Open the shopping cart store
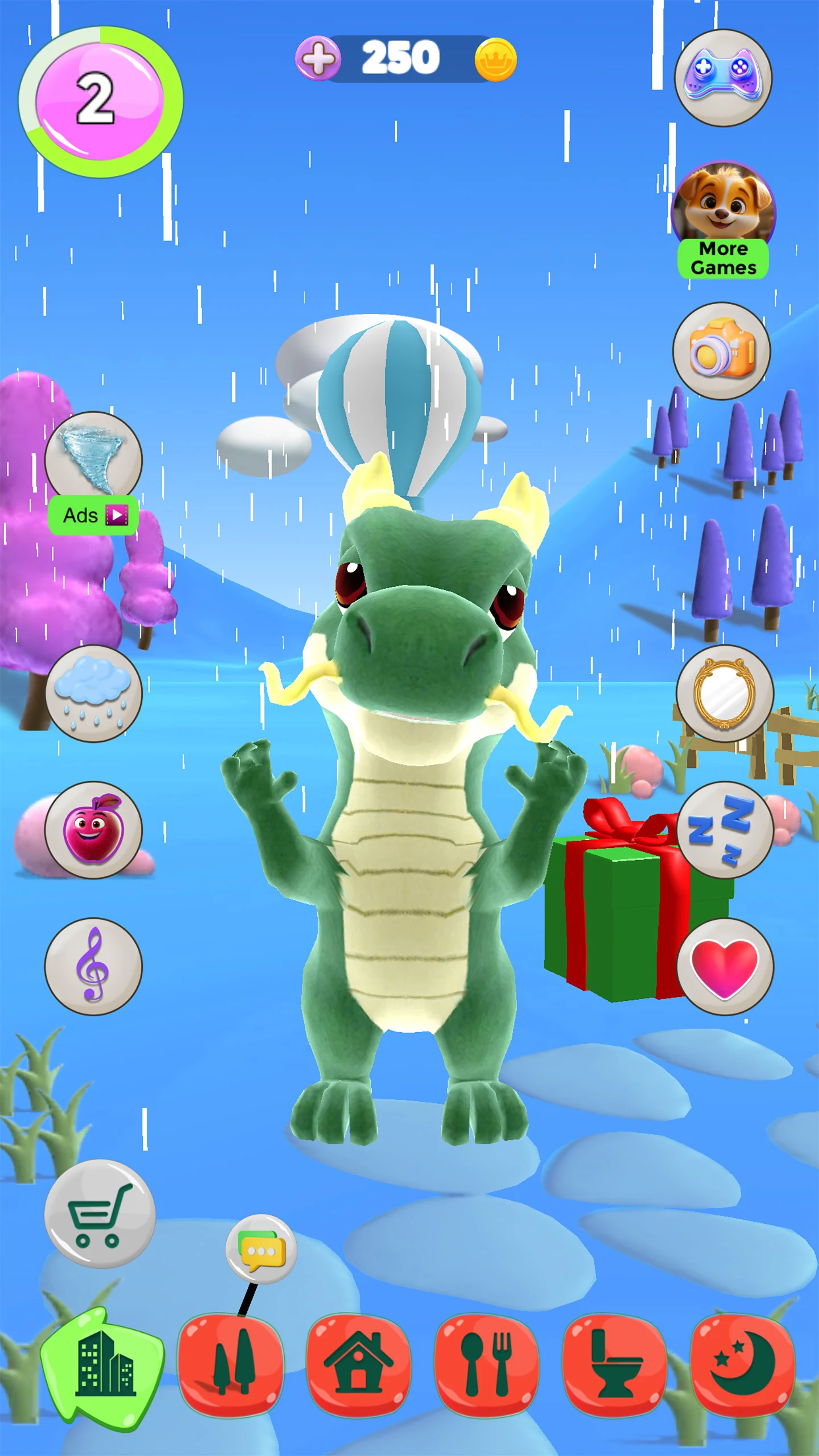The height and width of the screenshot is (1456, 819). tap(100, 1213)
